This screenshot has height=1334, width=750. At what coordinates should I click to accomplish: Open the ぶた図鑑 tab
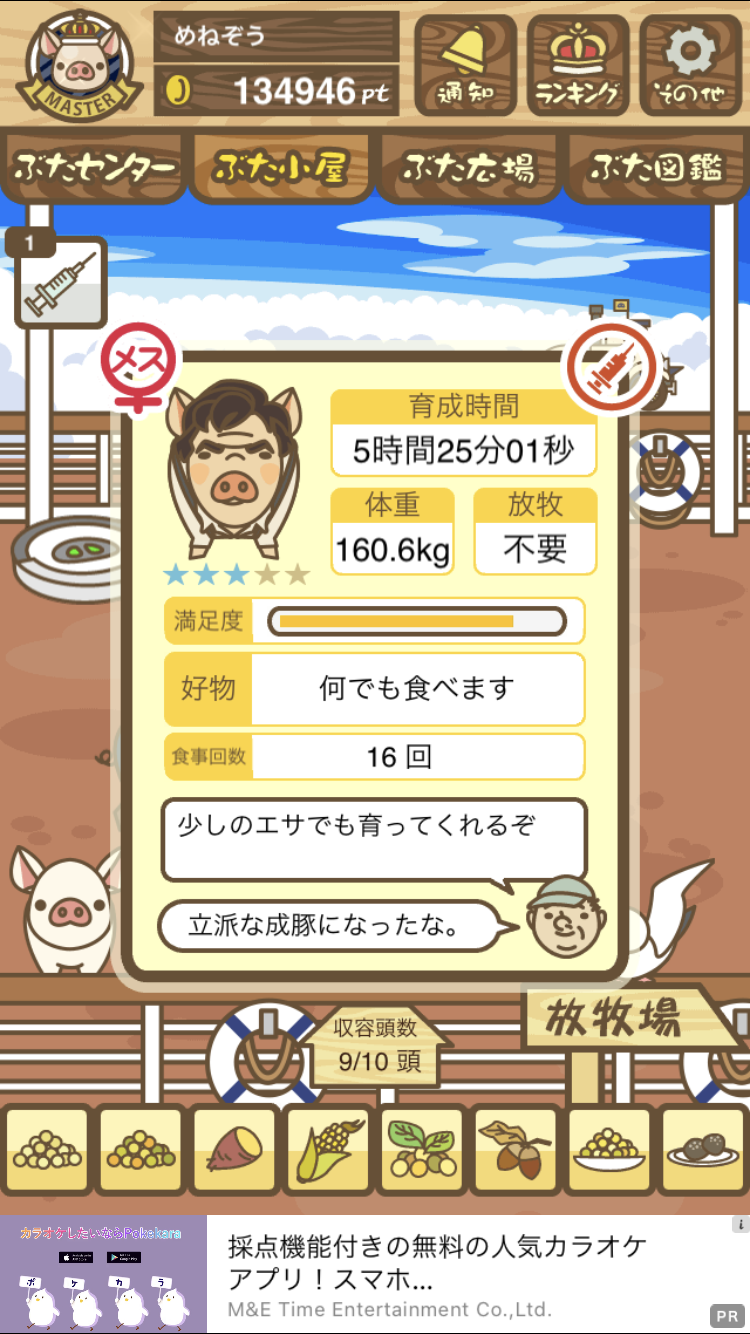click(x=656, y=168)
